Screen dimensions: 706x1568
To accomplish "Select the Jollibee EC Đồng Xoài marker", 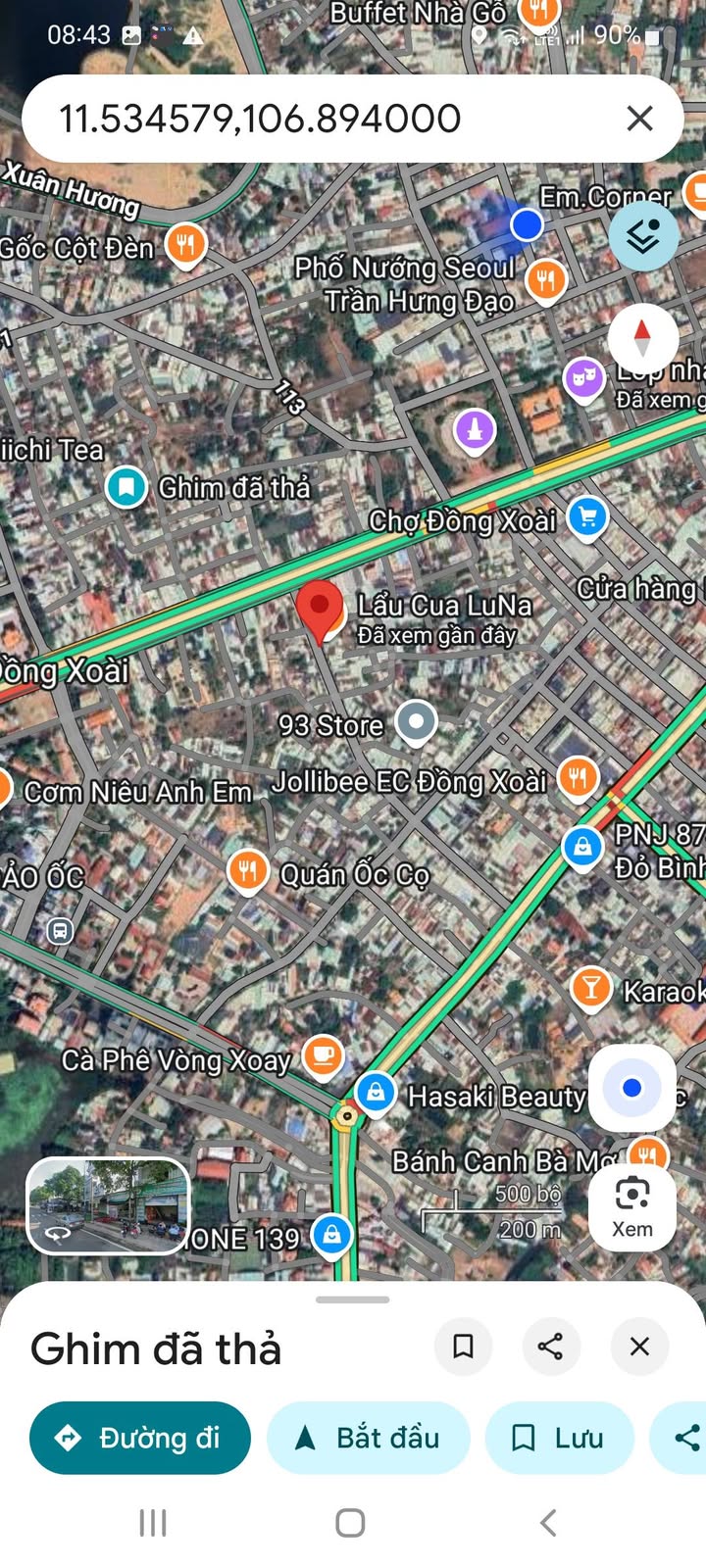I will click(x=579, y=780).
